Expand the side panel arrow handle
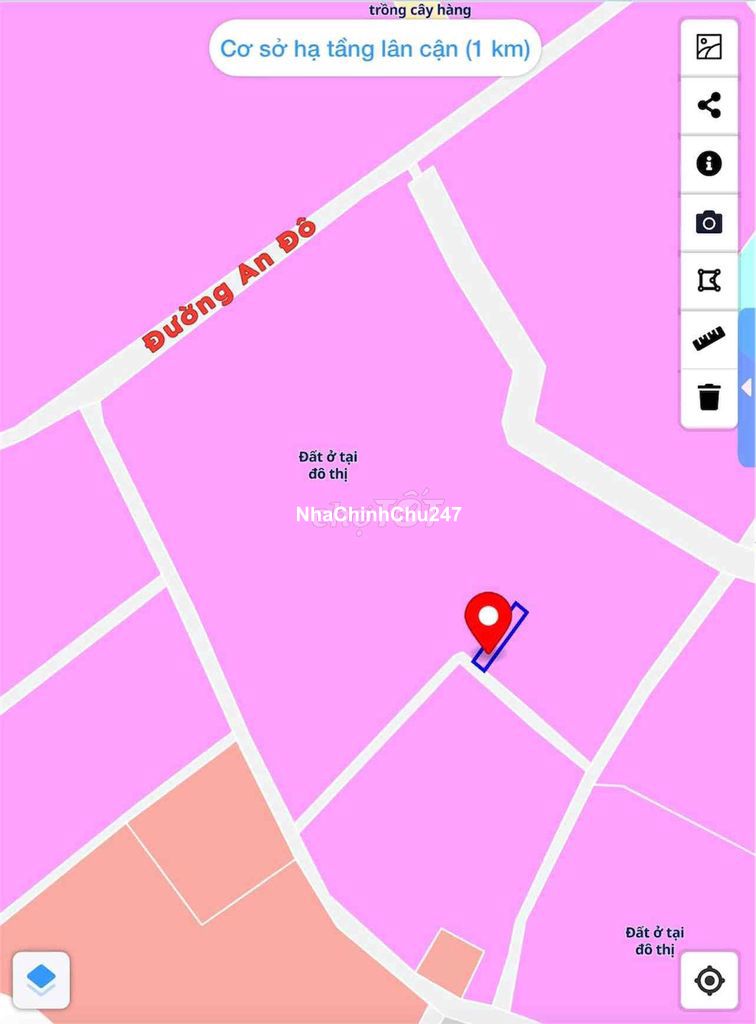The image size is (756, 1024). (x=746, y=387)
